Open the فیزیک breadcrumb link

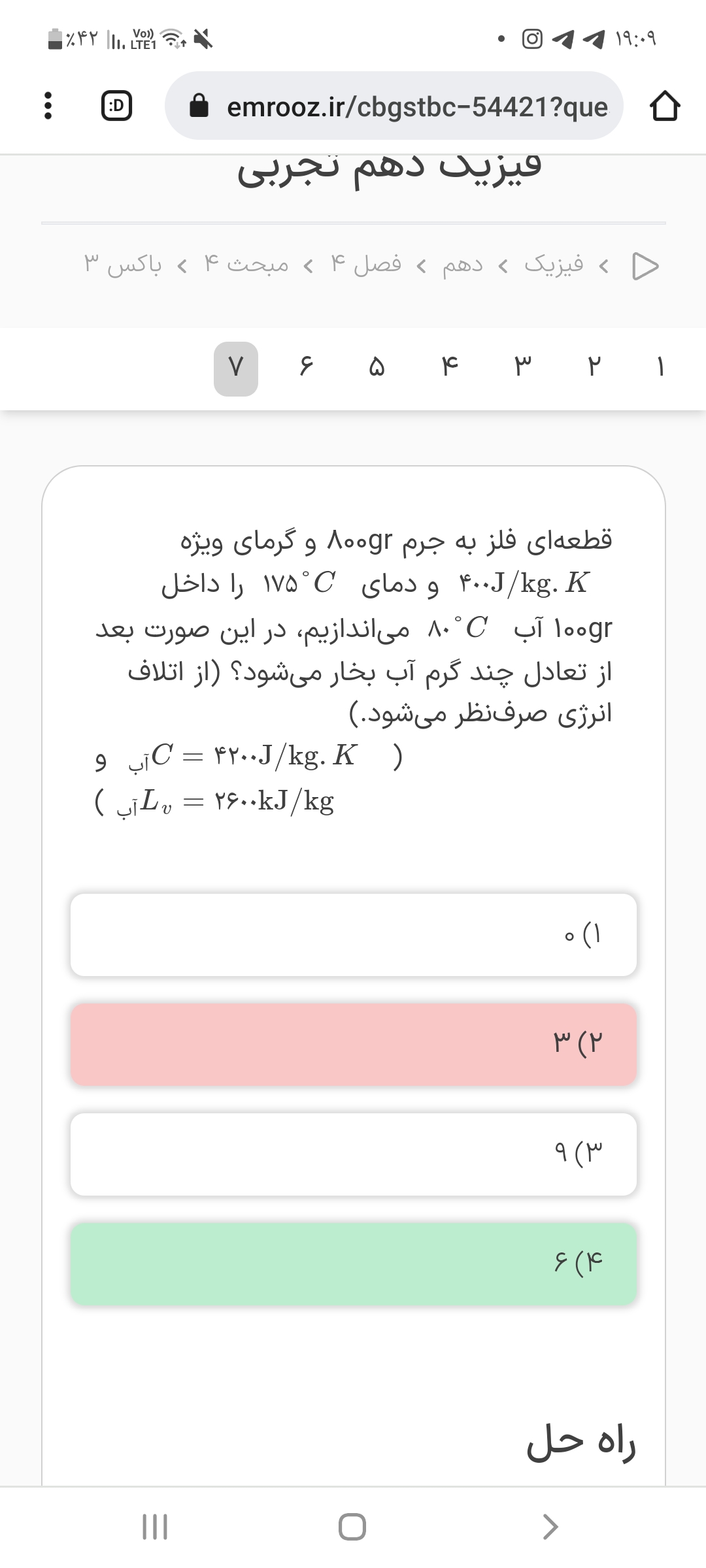coord(554,265)
